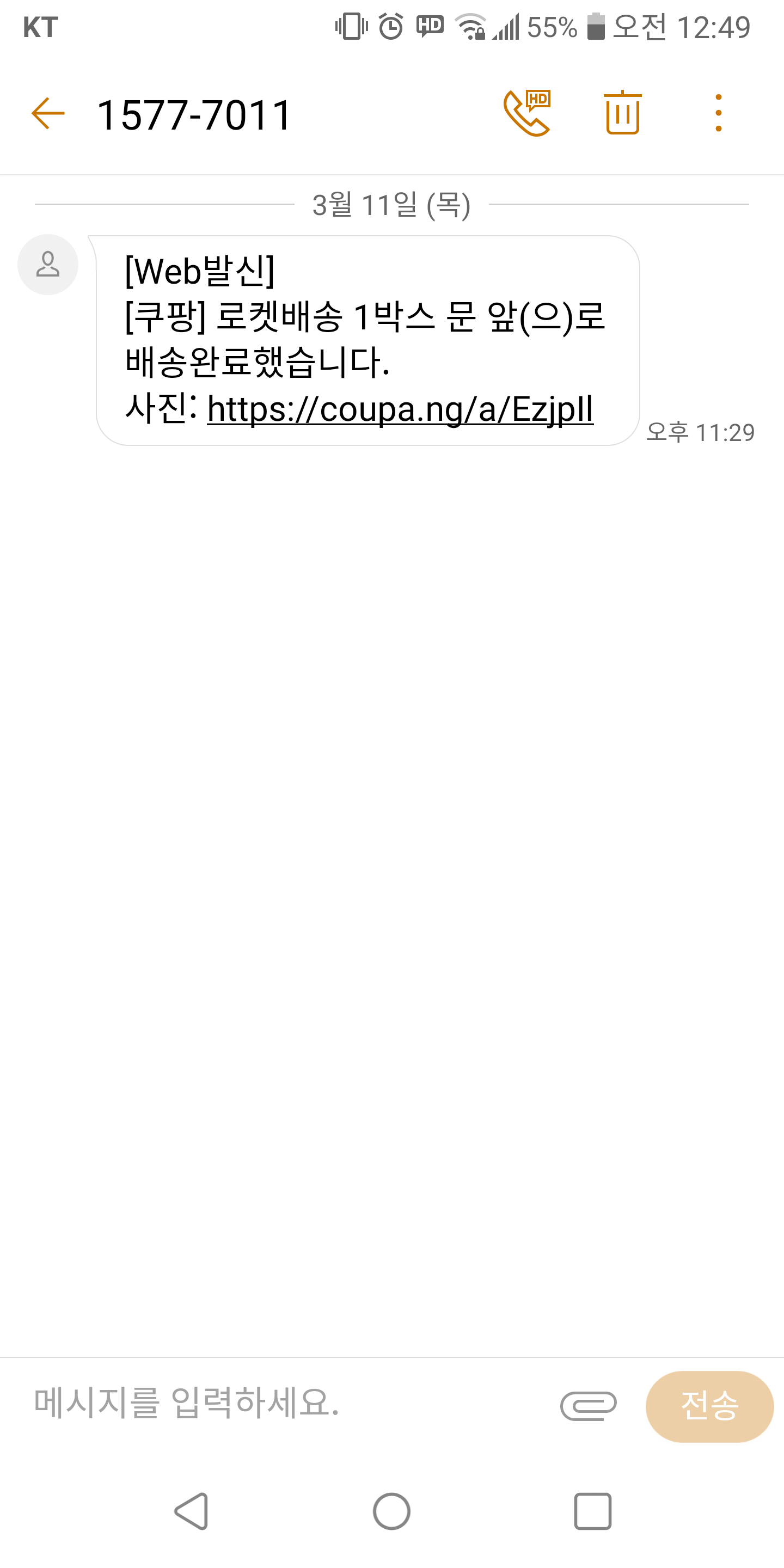Image resolution: width=784 pixels, height=1568 pixels.
Task: Tap the 전송 send button
Action: point(709,1405)
